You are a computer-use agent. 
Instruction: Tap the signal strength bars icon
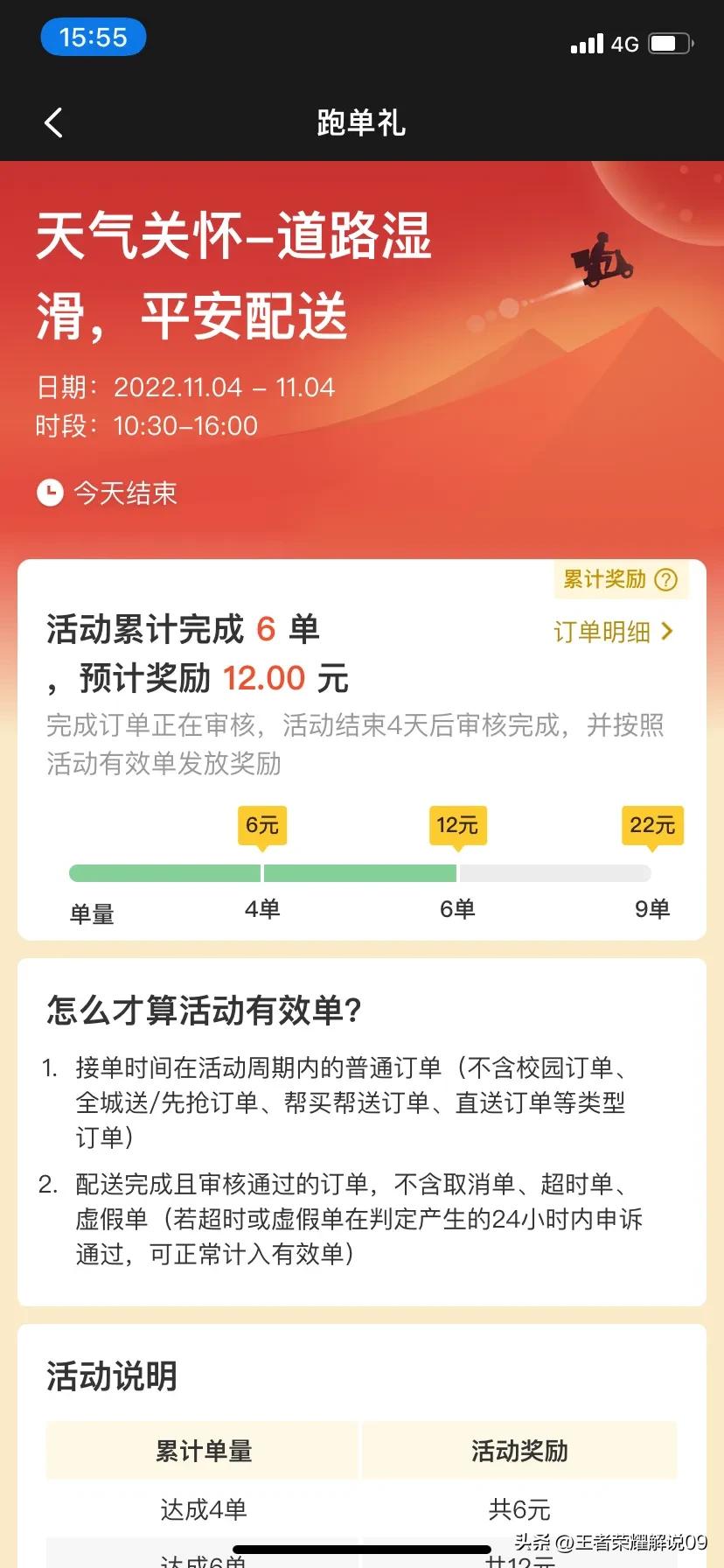pyautogui.click(x=587, y=43)
